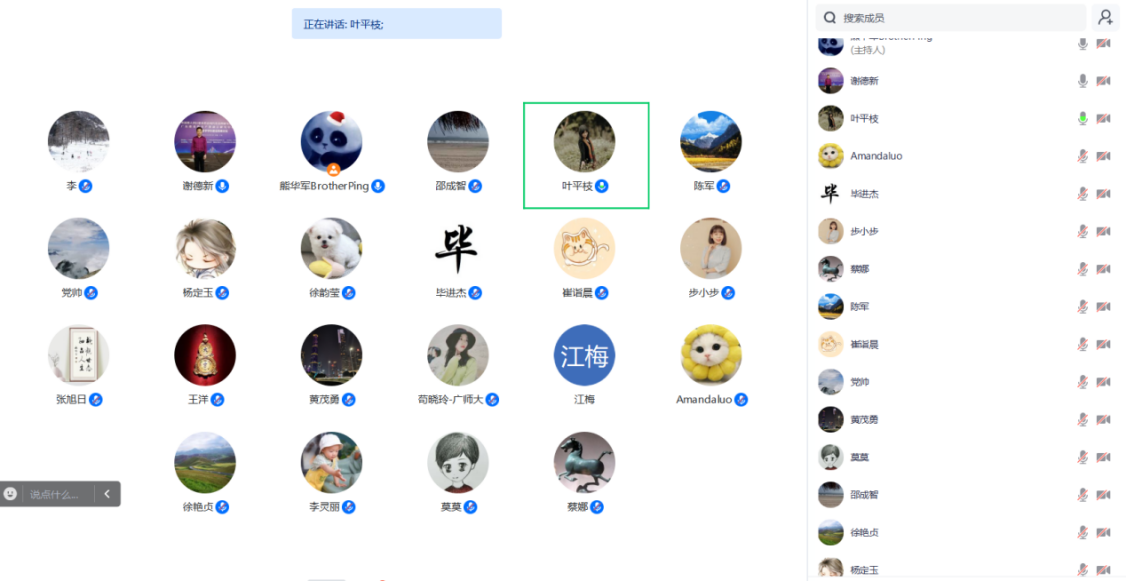
Task: Open 邵成智 row in member list
Action: [x=865, y=495]
